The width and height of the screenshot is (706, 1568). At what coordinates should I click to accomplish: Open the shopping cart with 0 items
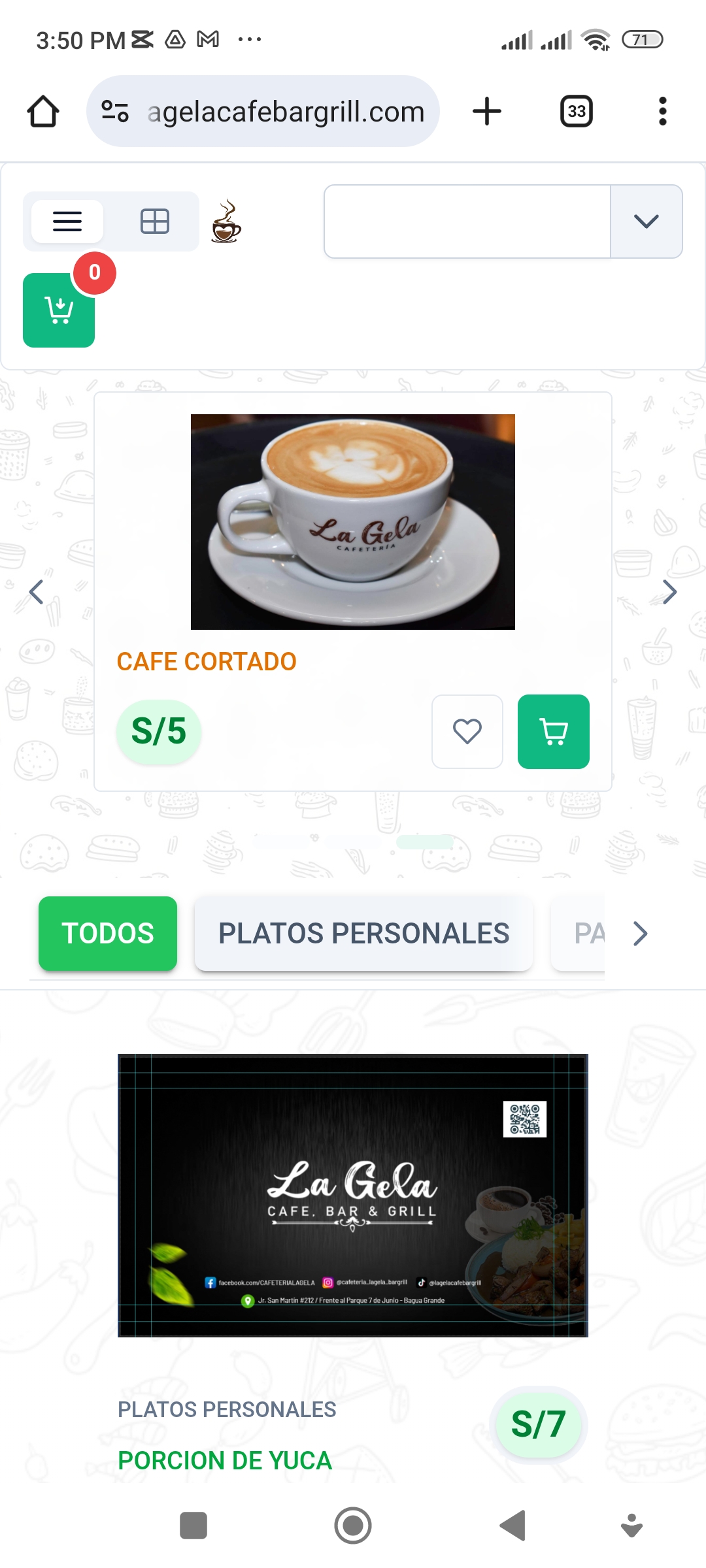(59, 310)
